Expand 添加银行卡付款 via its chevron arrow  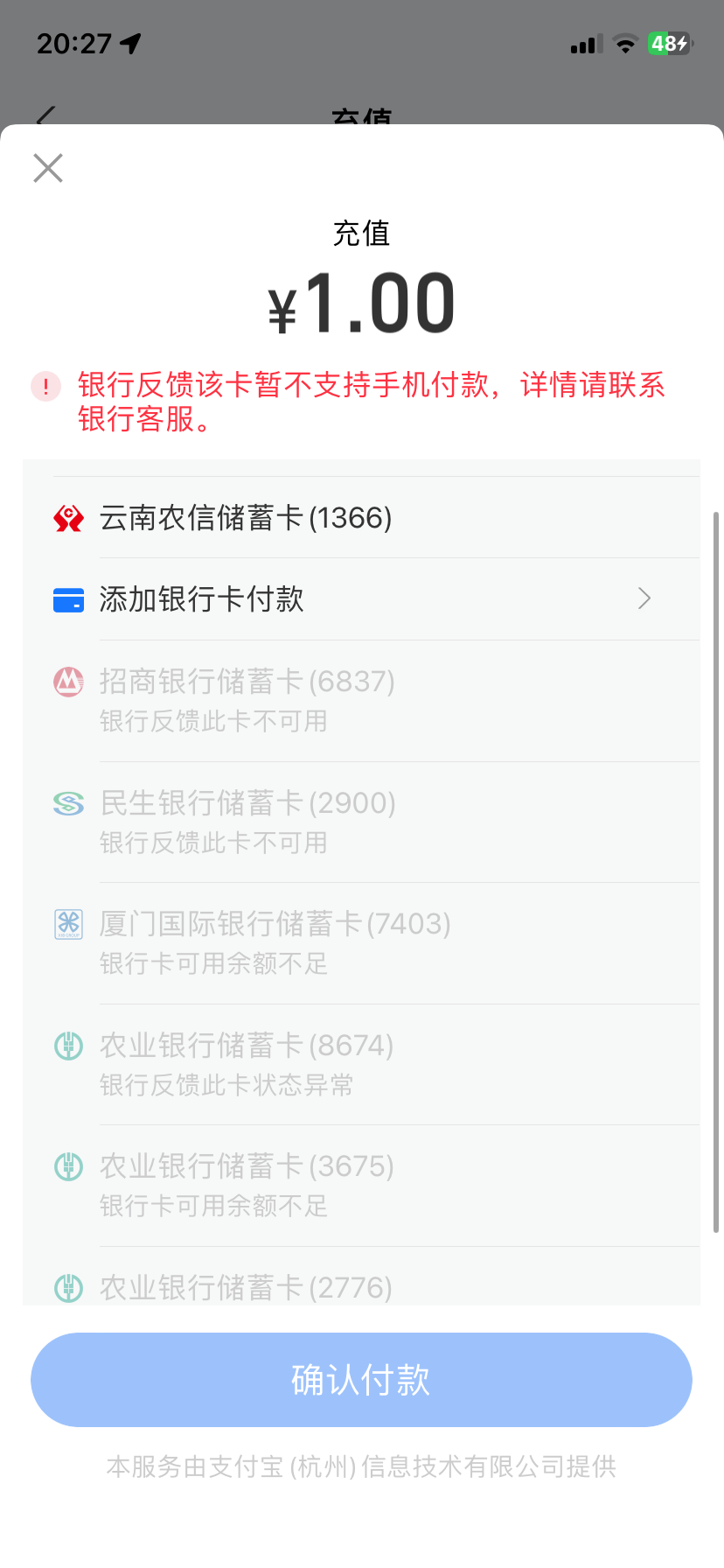point(644,598)
